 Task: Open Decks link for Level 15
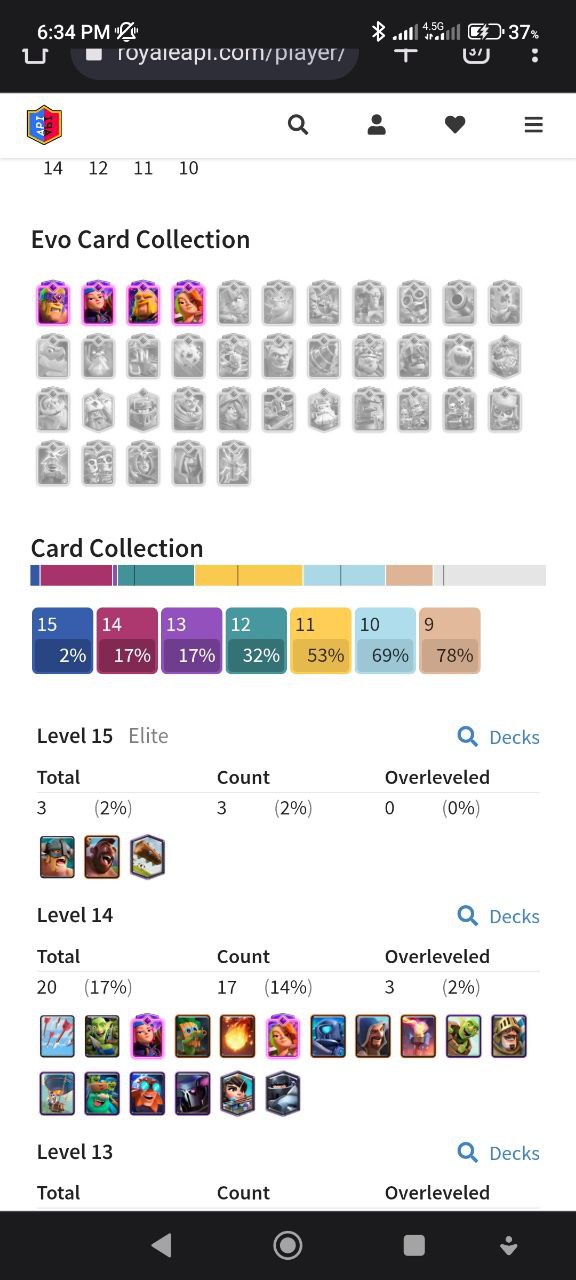[498, 737]
